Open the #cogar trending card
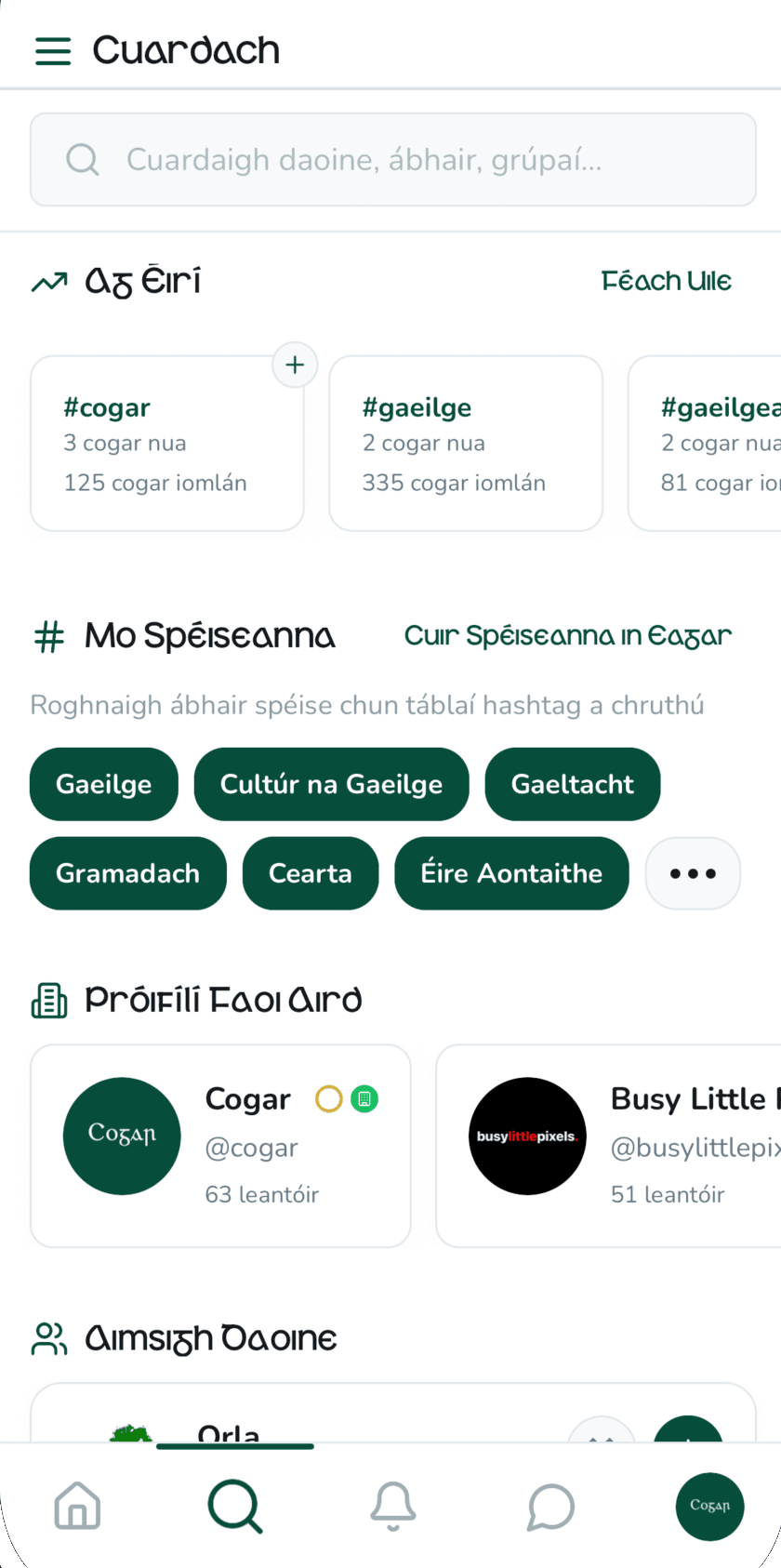Screen dimensions: 781x1568 coord(167,445)
